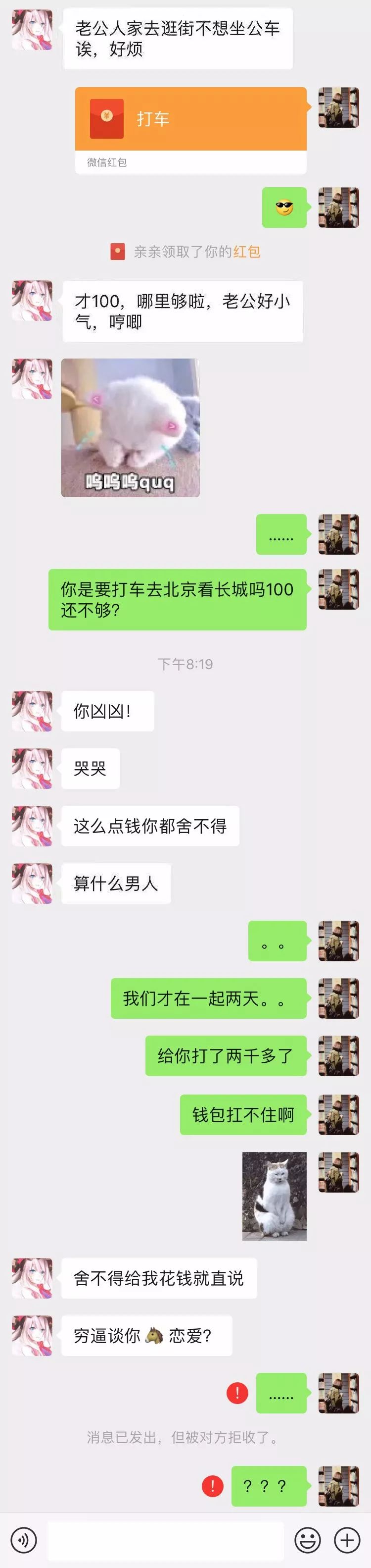
Task: Open the emoji sticker panel
Action: tap(307, 1540)
